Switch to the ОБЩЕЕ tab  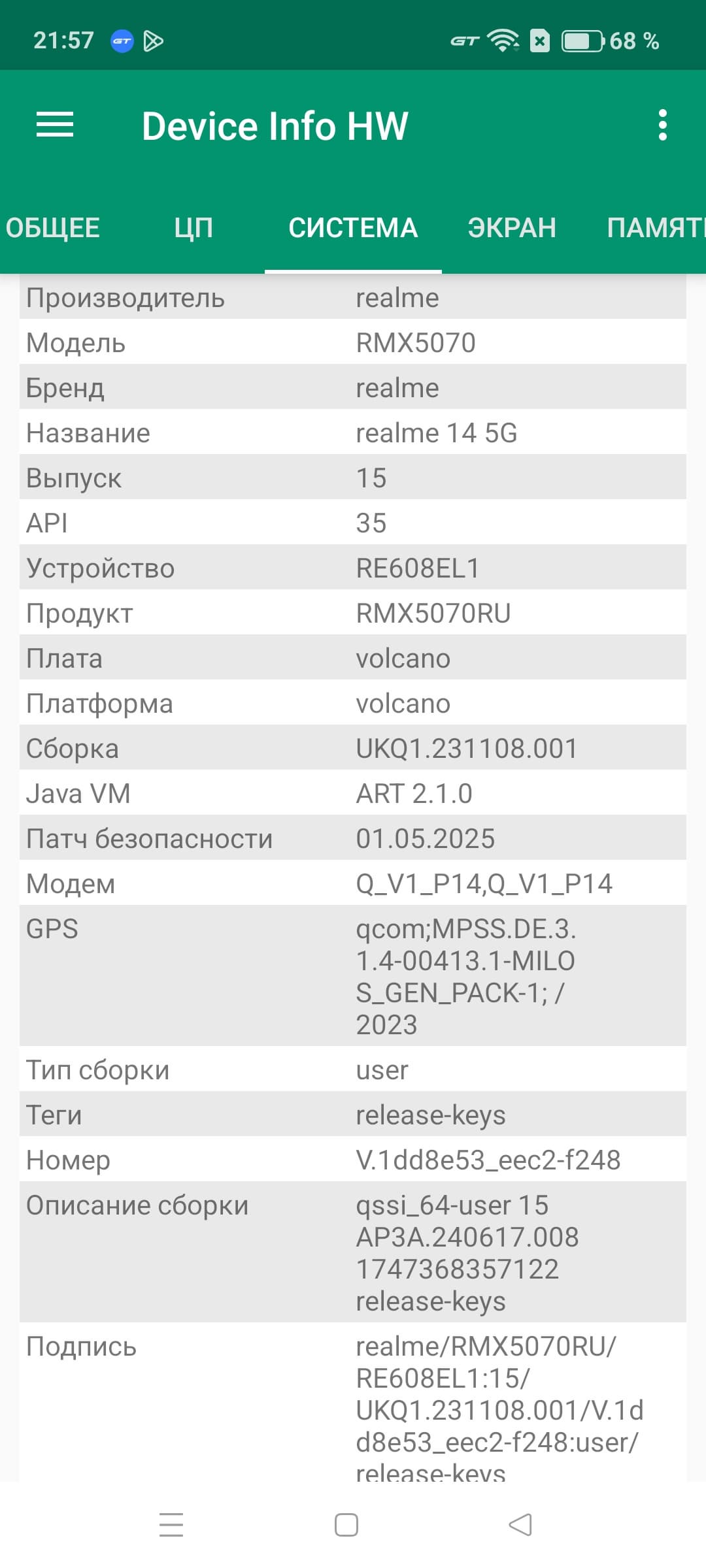[x=53, y=228]
